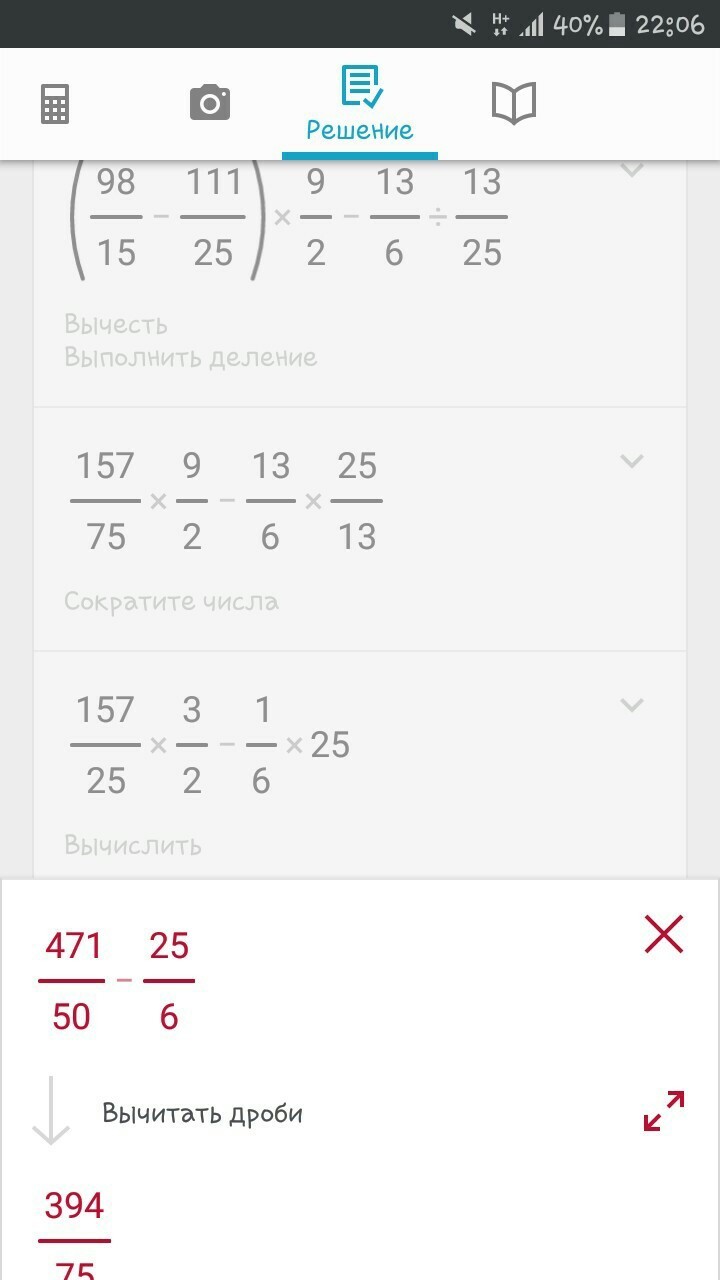Open the camera tab
The height and width of the screenshot is (1280, 720).
(x=209, y=104)
